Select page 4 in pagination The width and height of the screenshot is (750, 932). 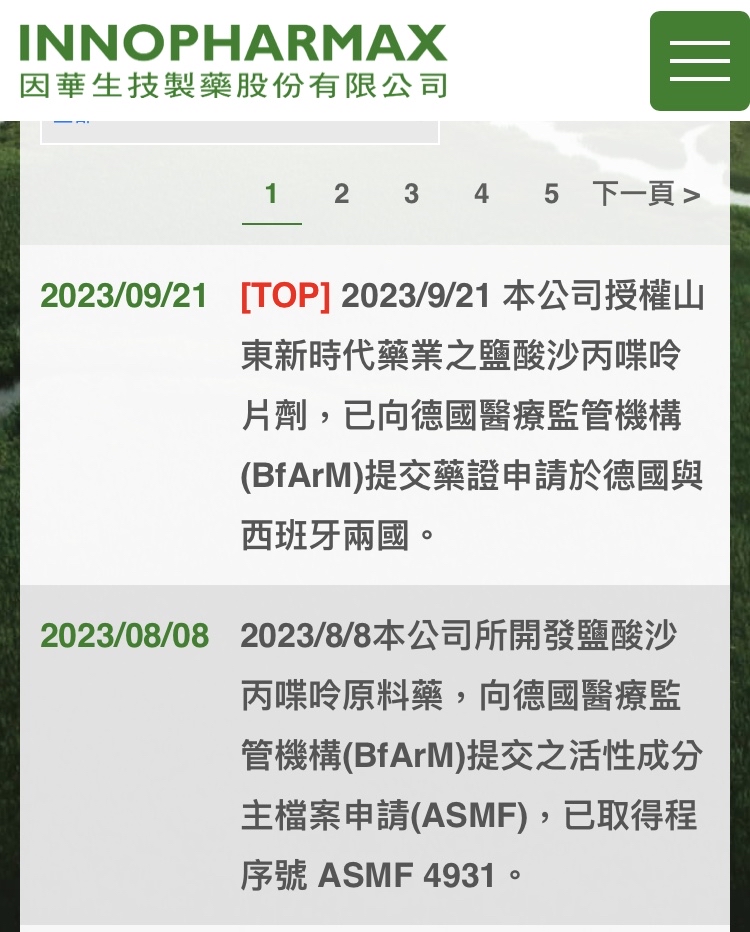(481, 194)
